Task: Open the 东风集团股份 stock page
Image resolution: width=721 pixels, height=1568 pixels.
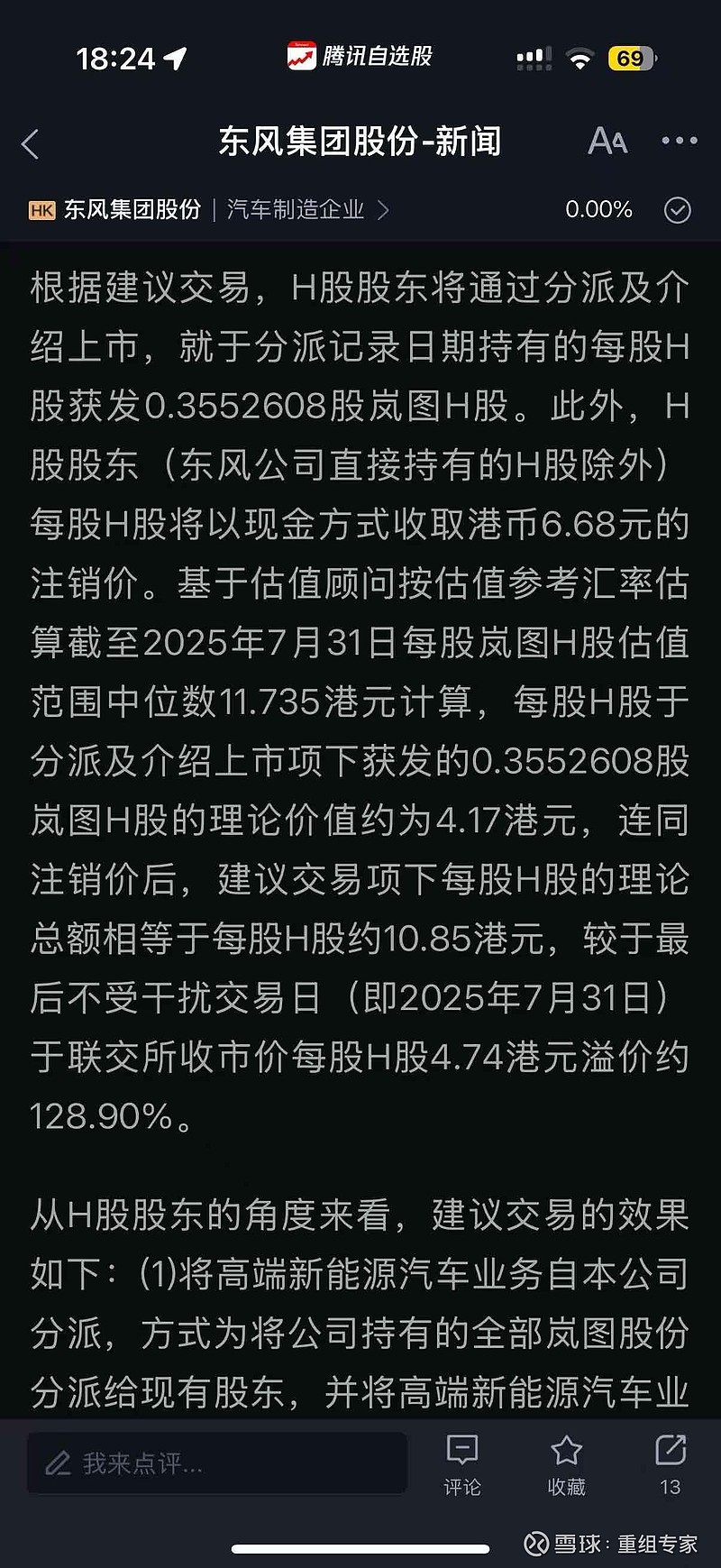Action: tap(132, 210)
